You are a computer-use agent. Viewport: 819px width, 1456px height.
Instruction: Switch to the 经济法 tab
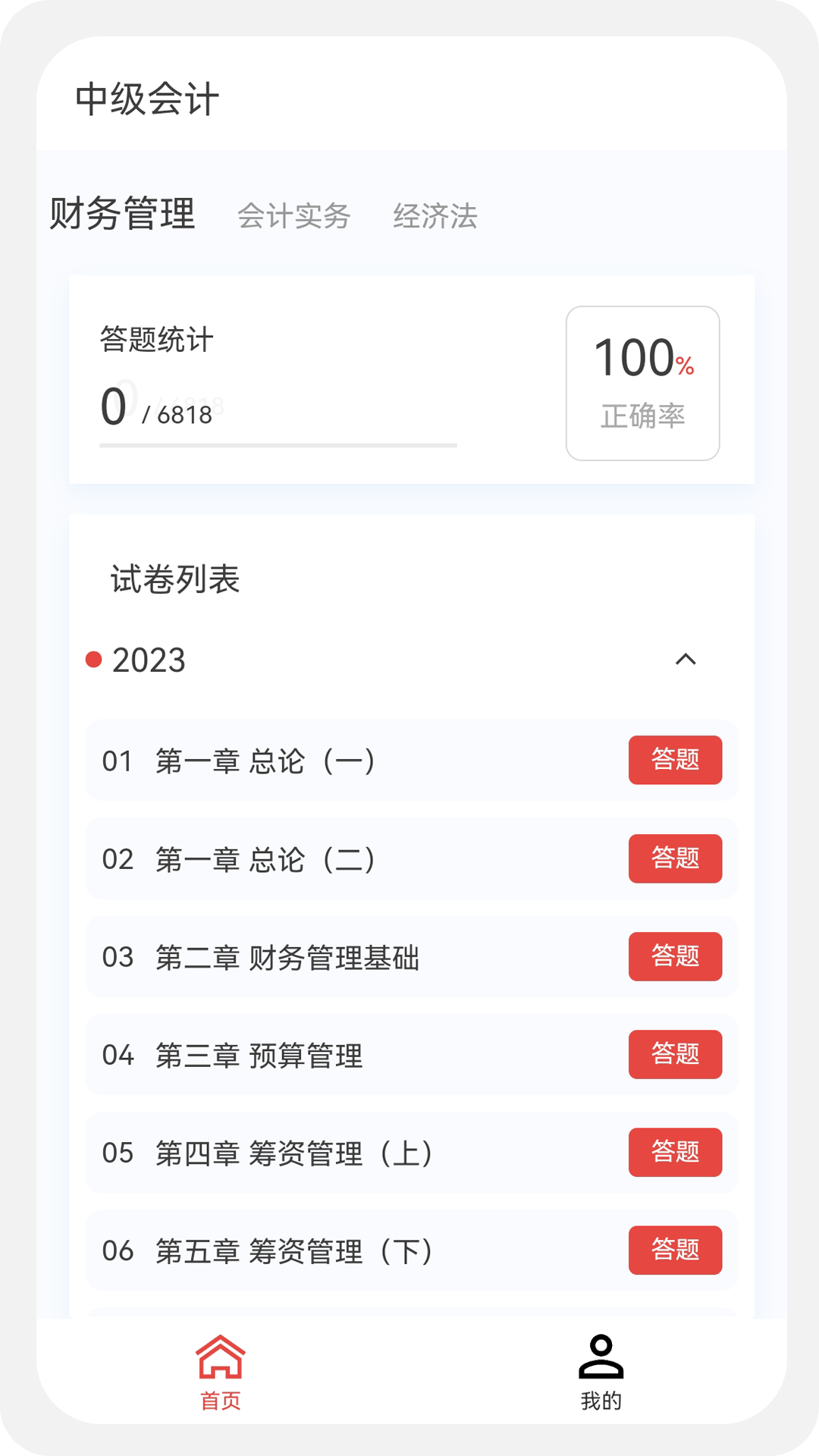tap(436, 216)
